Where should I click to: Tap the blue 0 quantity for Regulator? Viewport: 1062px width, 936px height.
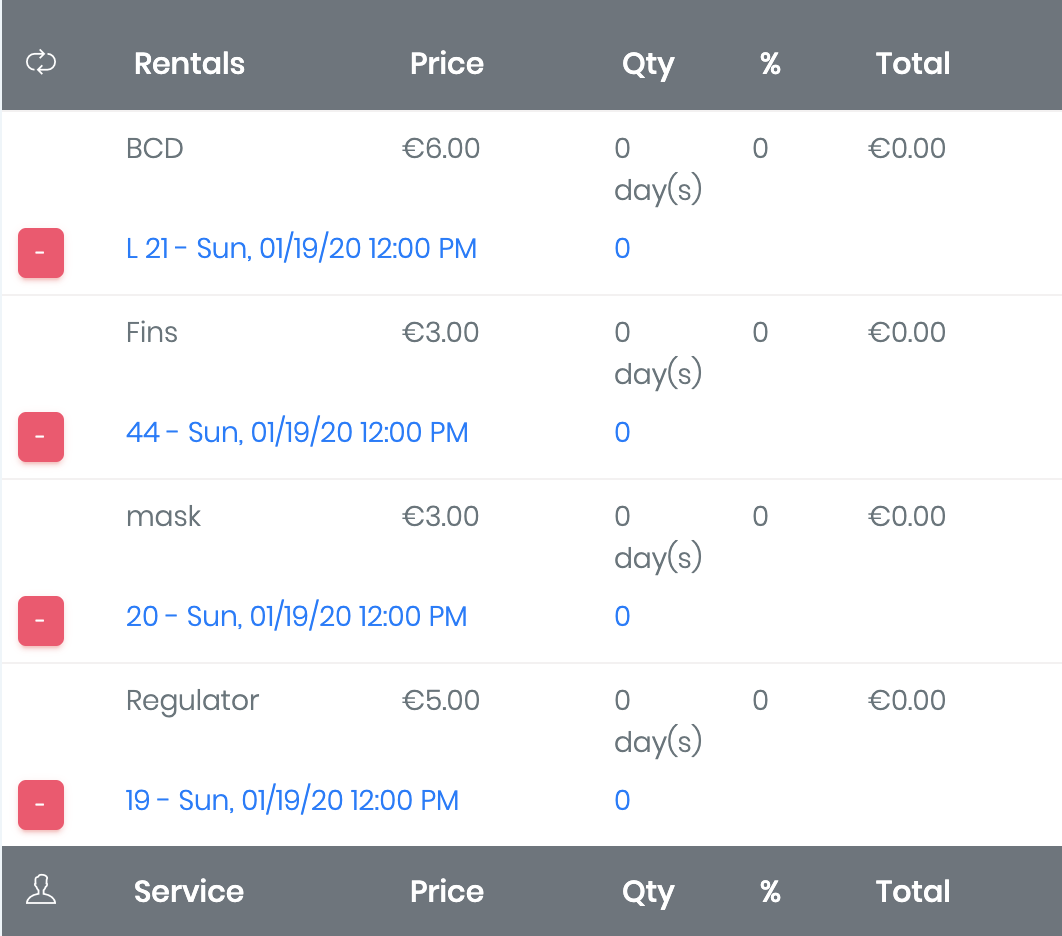coord(622,800)
